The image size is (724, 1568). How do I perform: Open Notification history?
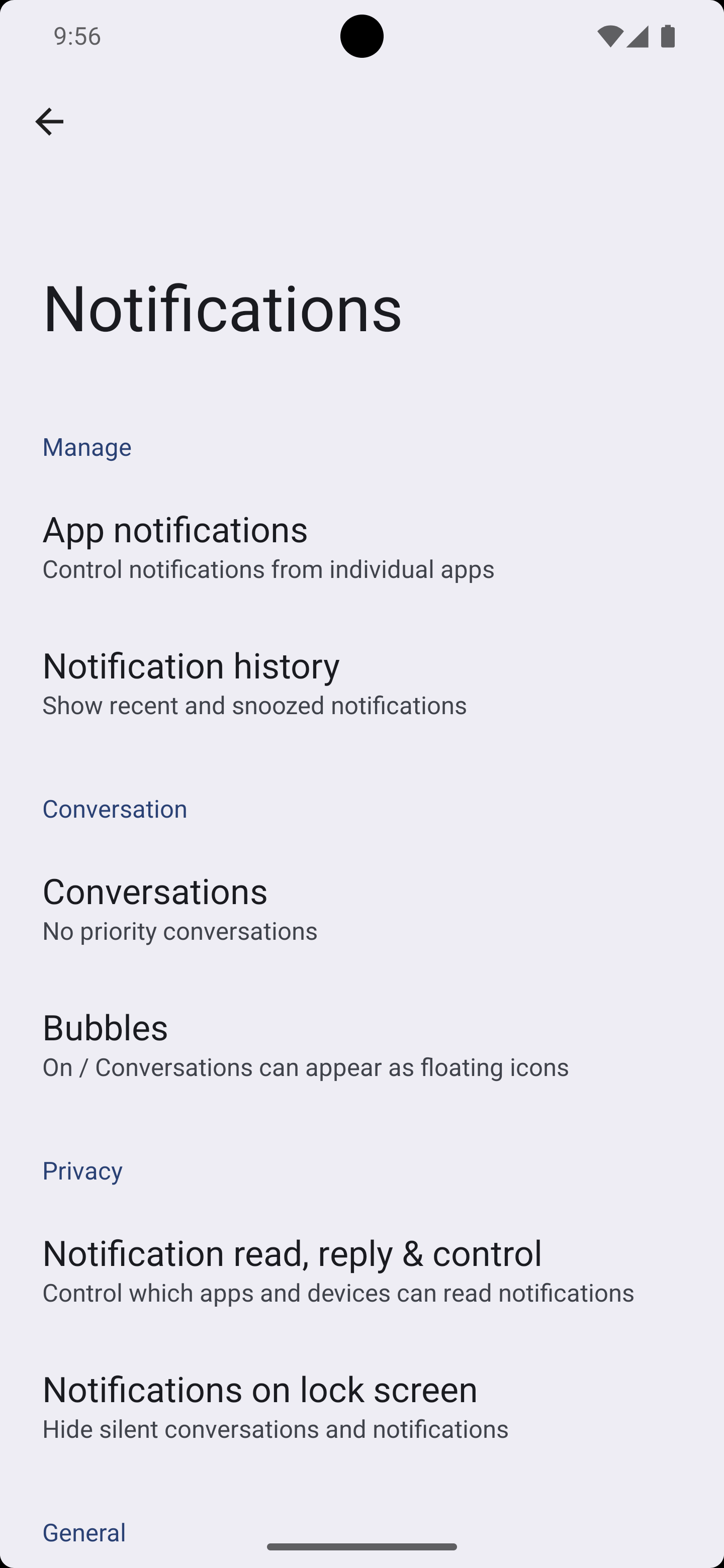361,682
